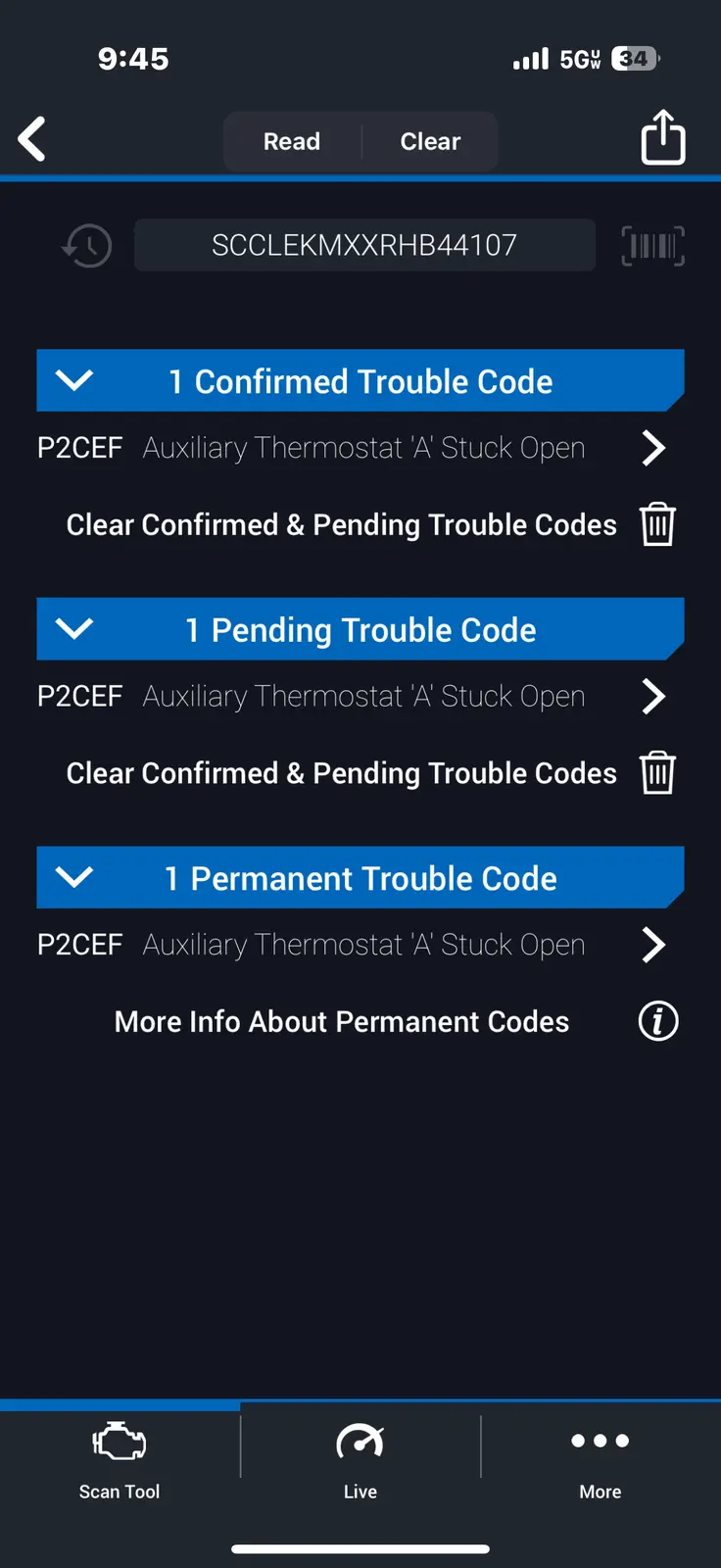Share the trouble code report
The image size is (721, 1568).
(663, 138)
